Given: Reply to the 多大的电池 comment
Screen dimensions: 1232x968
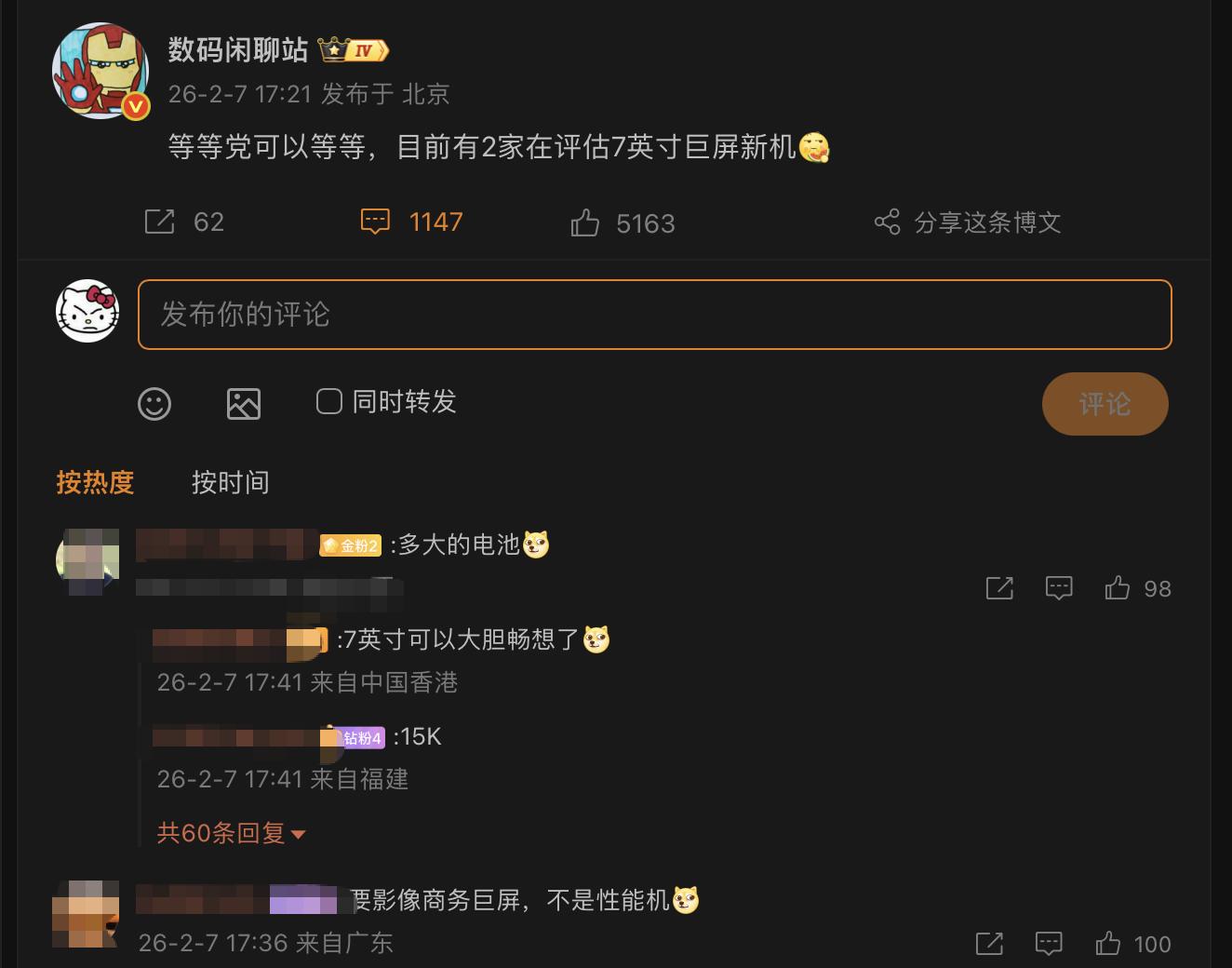Looking at the screenshot, I should [x=1059, y=587].
